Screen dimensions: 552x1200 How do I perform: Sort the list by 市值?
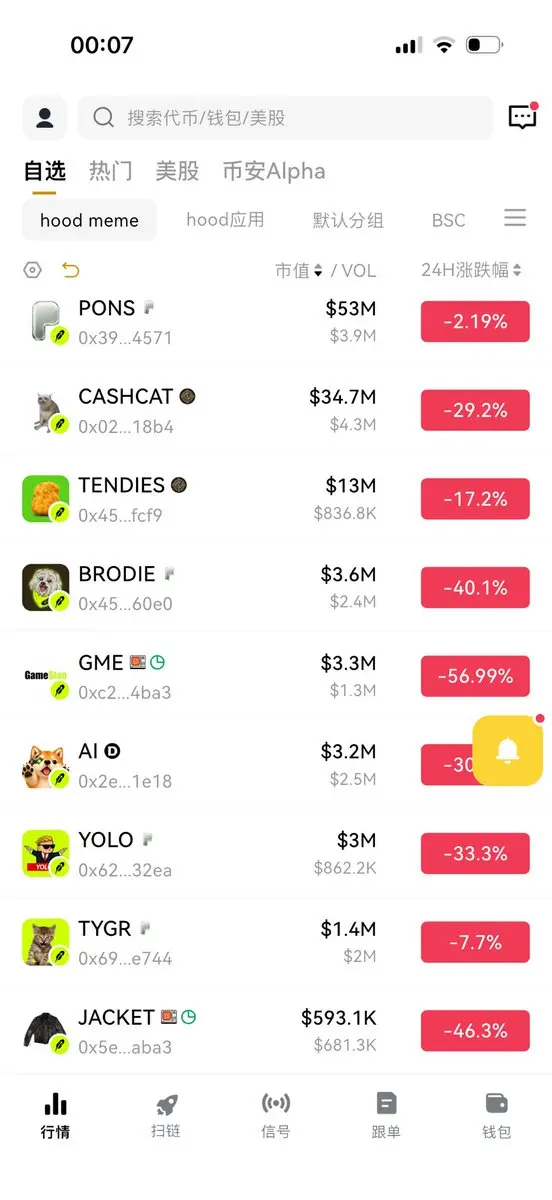[299, 270]
